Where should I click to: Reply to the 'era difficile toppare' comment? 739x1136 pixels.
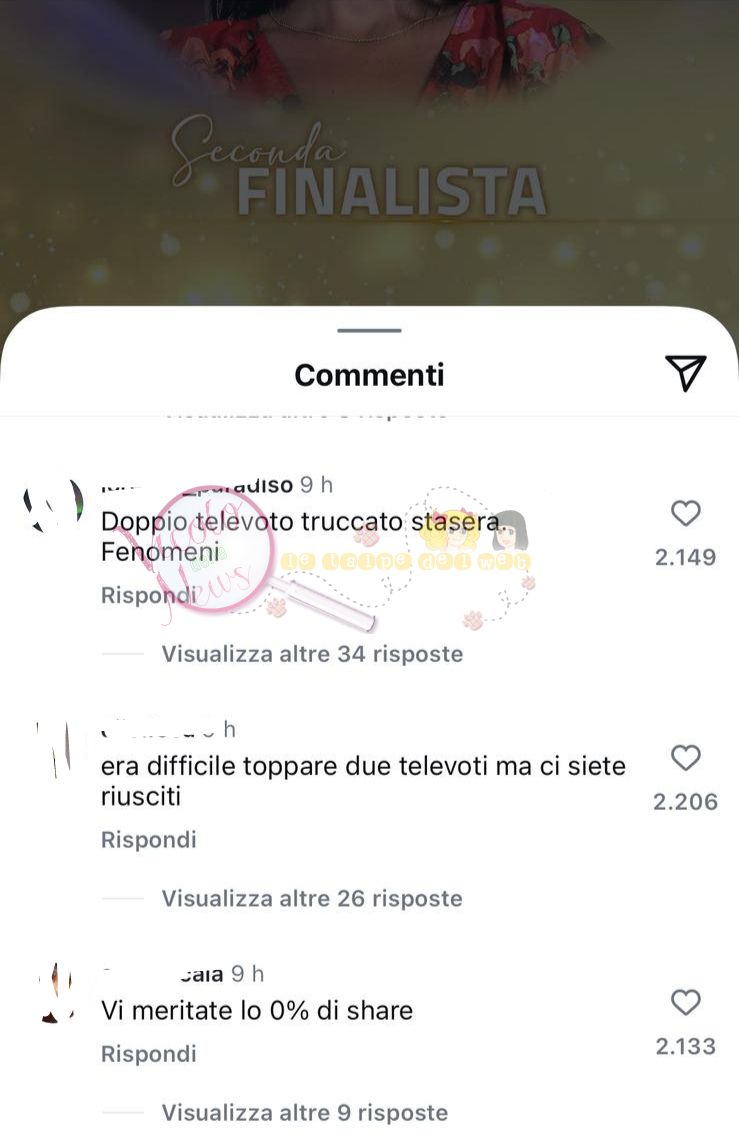[x=149, y=840]
